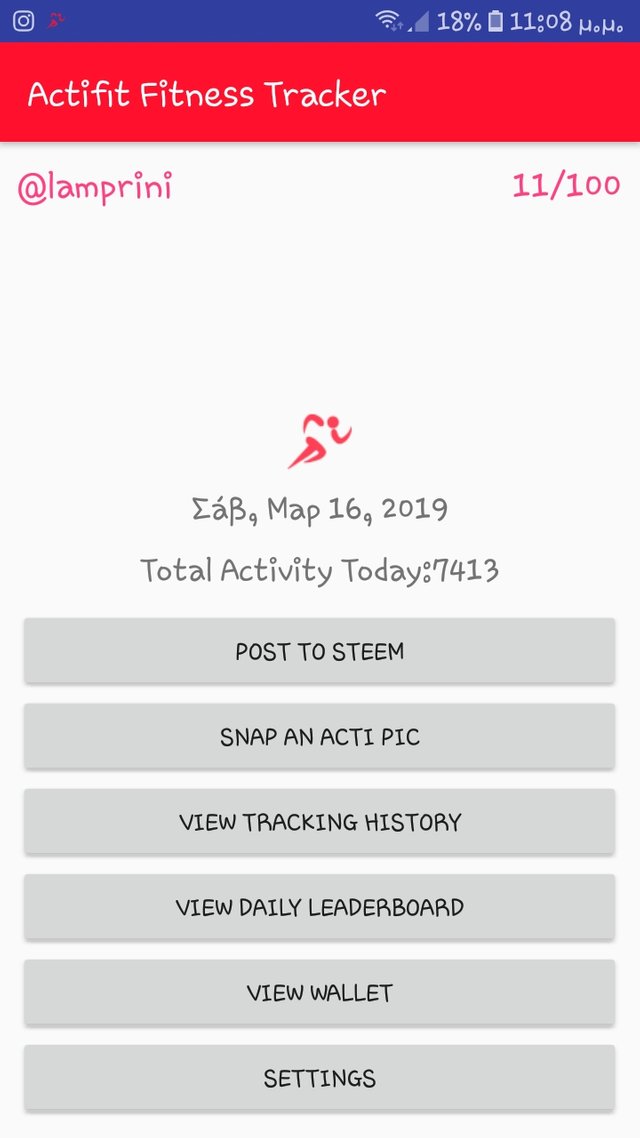Viewport: 640px width, 1138px height.
Task: Tap the Post to Steem button
Action: [x=319, y=651]
